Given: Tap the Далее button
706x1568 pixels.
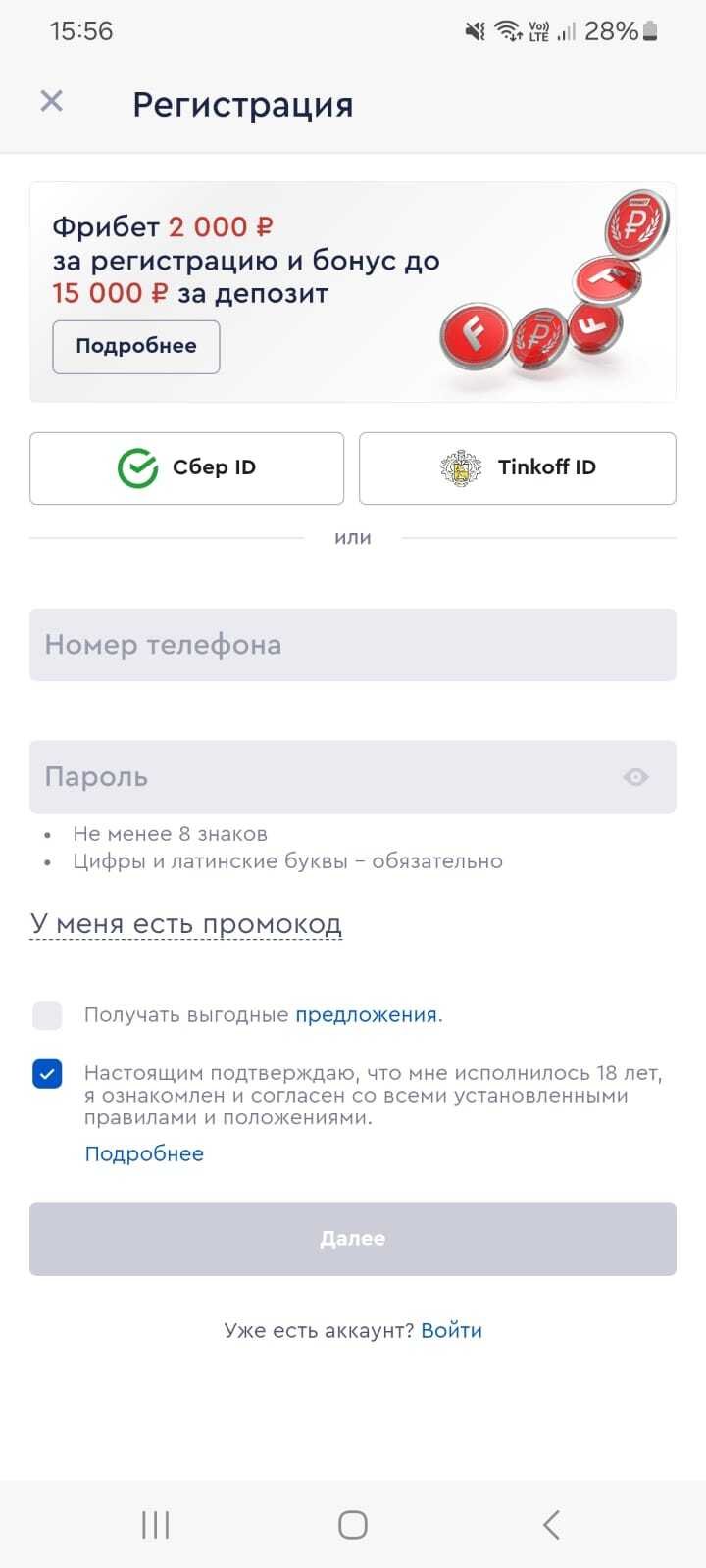Looking at the screenshot, I should click(x=352, y=1239).
